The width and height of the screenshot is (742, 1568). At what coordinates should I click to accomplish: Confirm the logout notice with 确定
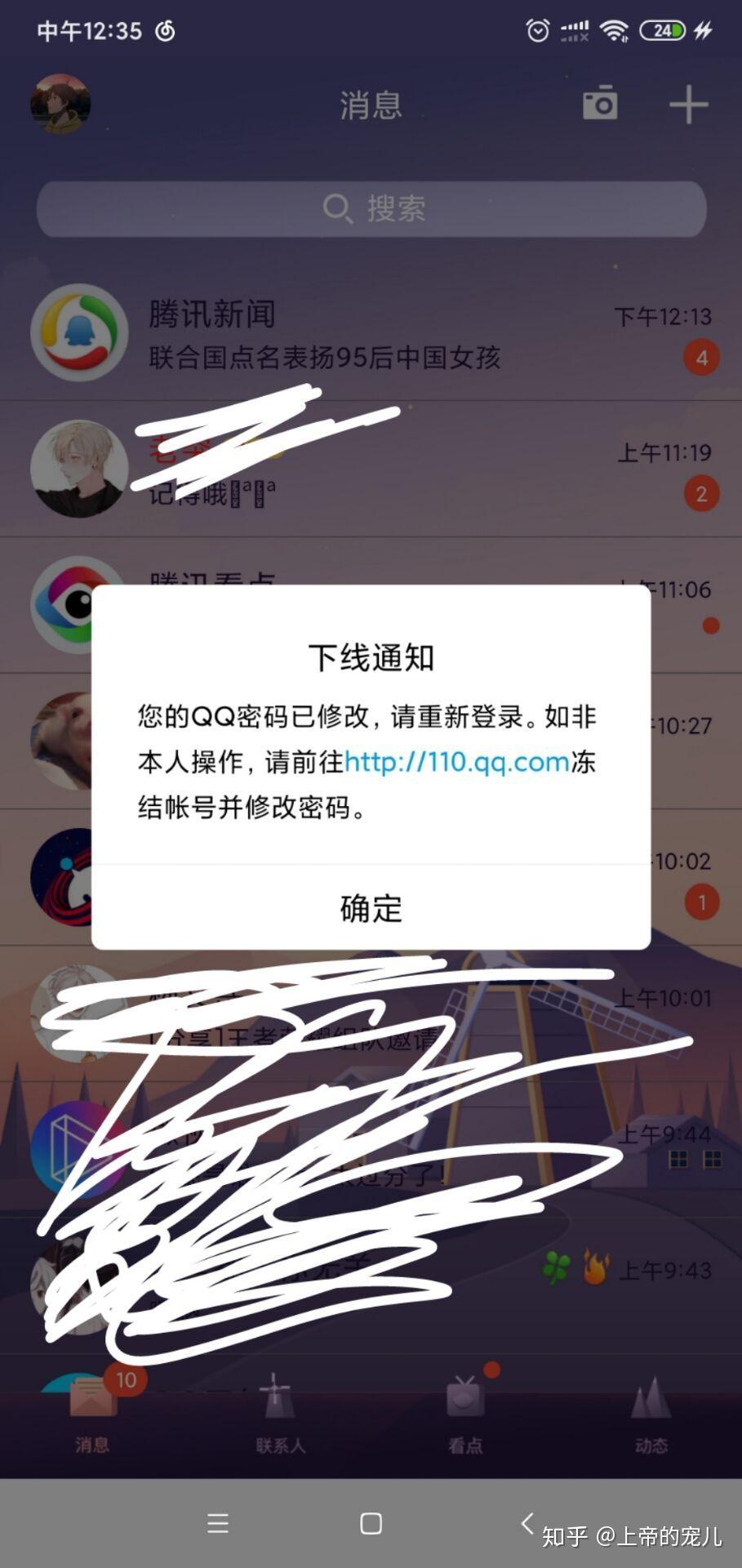(x=371, y=907)
